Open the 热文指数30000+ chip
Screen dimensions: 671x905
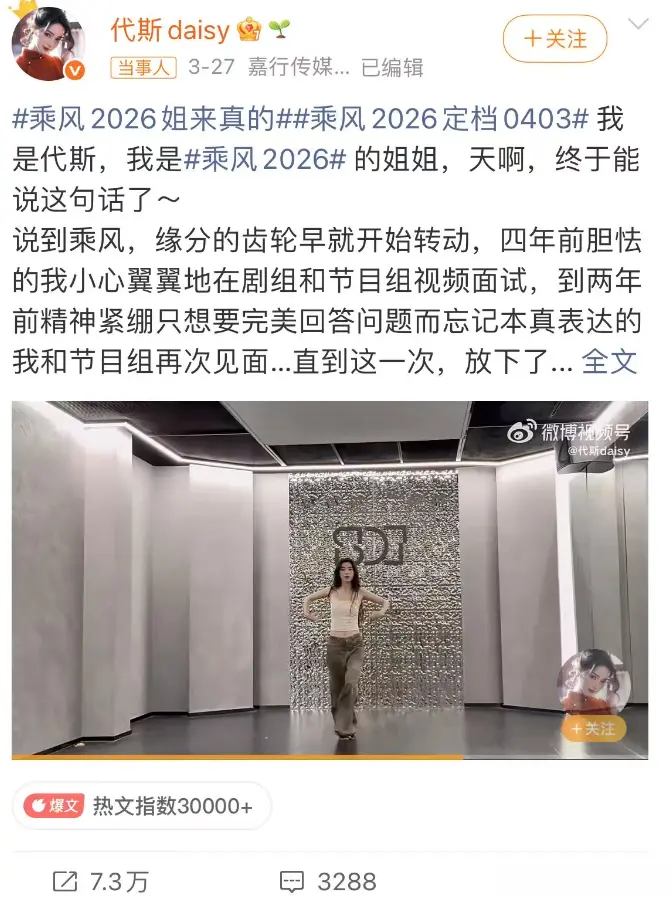click(142, 806)
